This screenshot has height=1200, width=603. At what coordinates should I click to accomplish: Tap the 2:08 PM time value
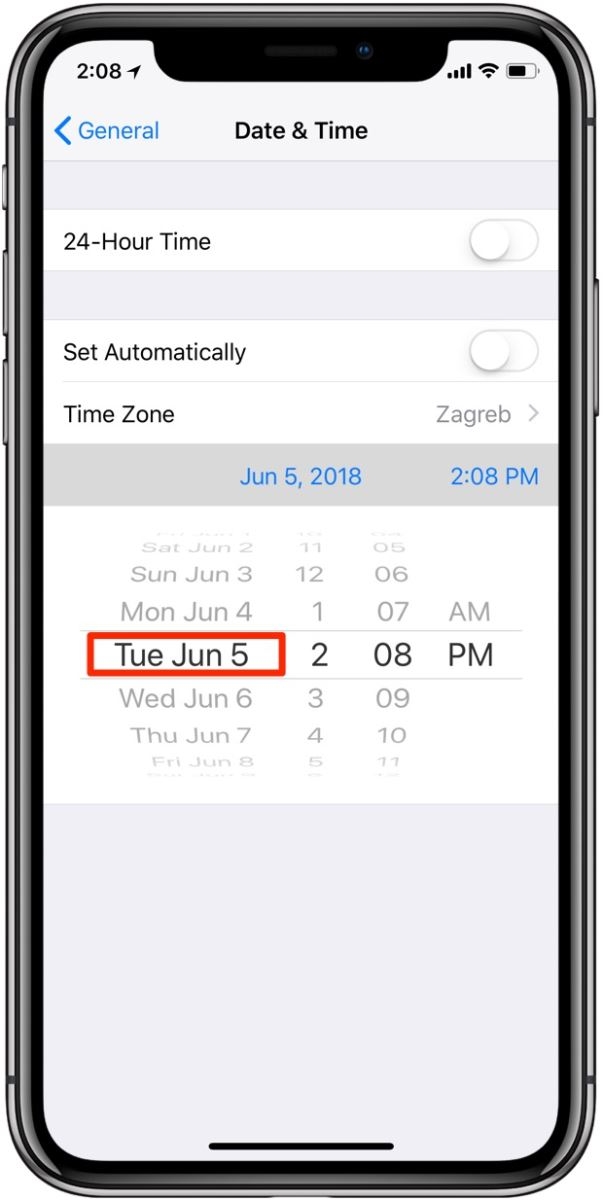coord(494,476)
